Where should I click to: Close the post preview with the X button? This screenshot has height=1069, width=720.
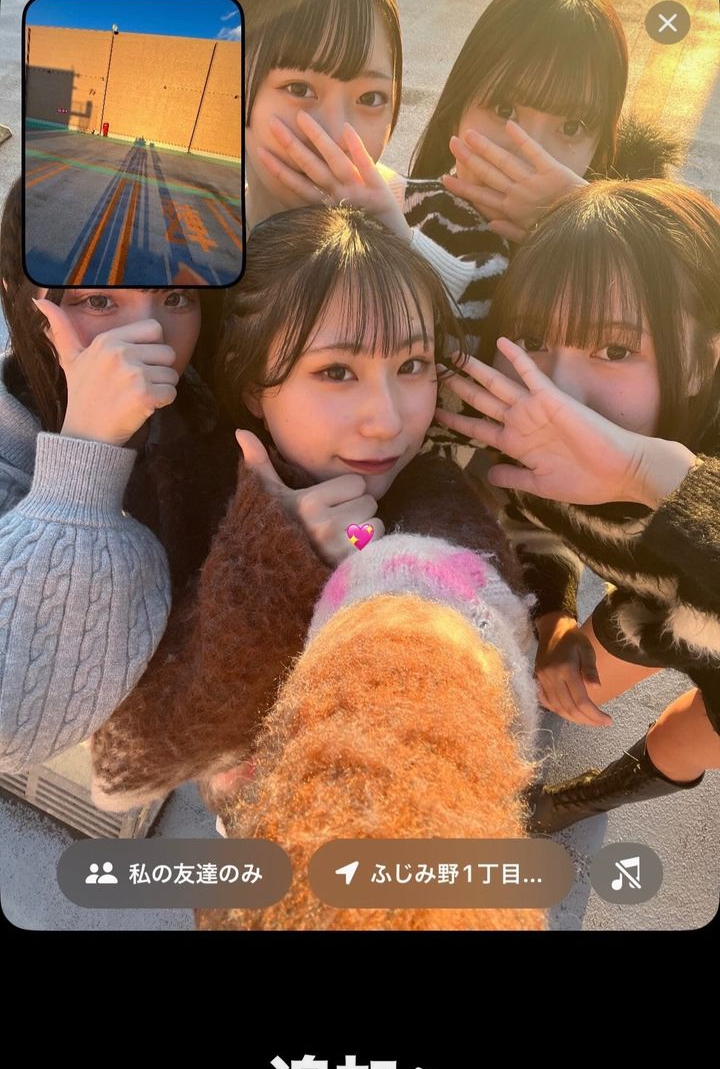tap(667, 23)
